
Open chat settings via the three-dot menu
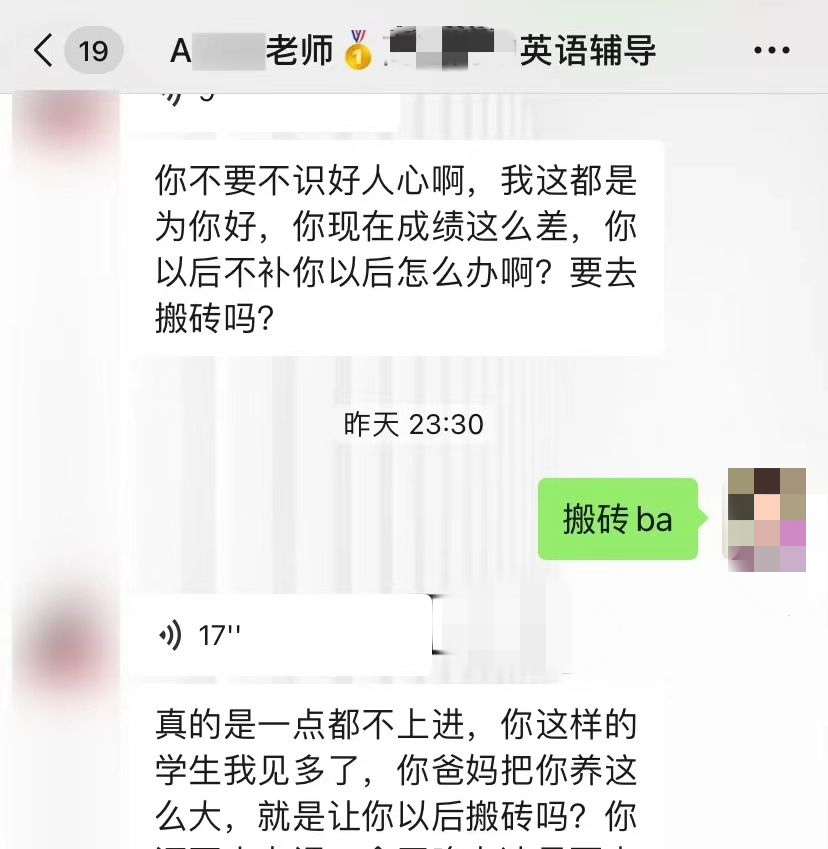(768, 50)
